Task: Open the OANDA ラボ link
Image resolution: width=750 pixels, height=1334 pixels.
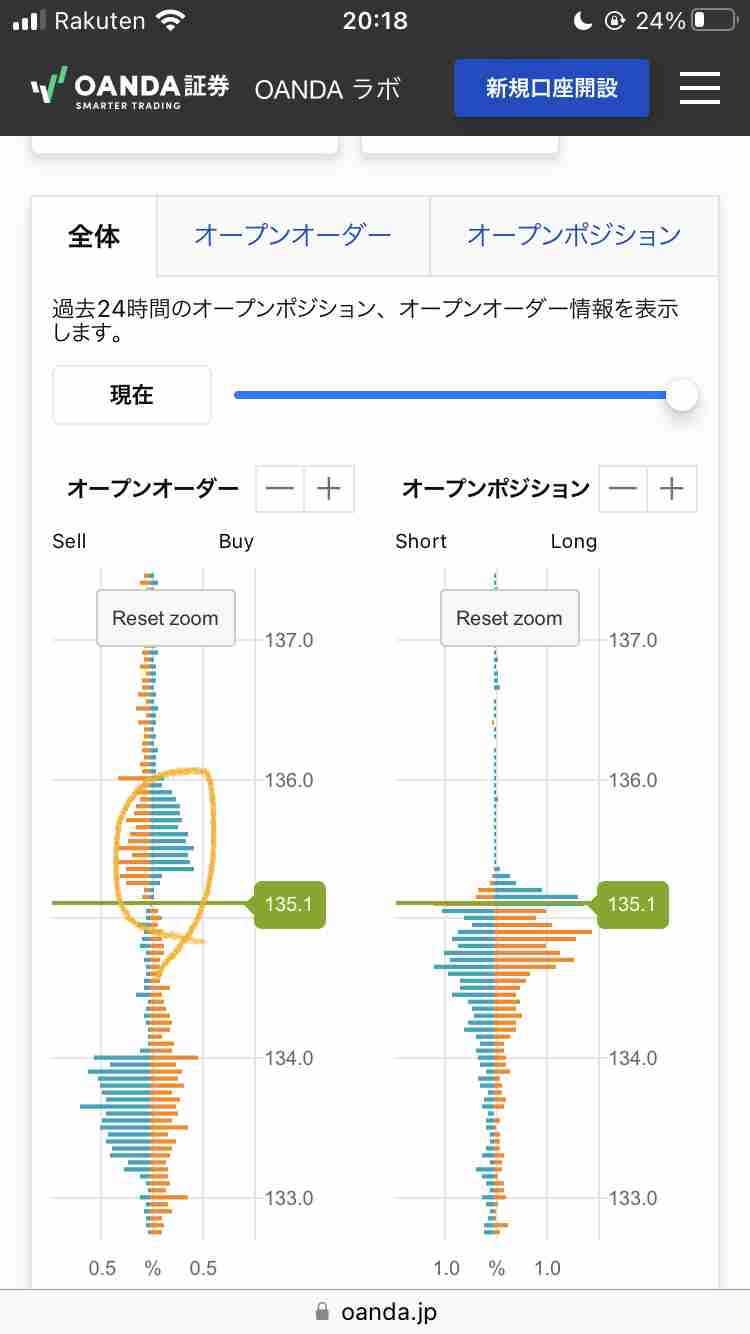Action: click(328, 89)
